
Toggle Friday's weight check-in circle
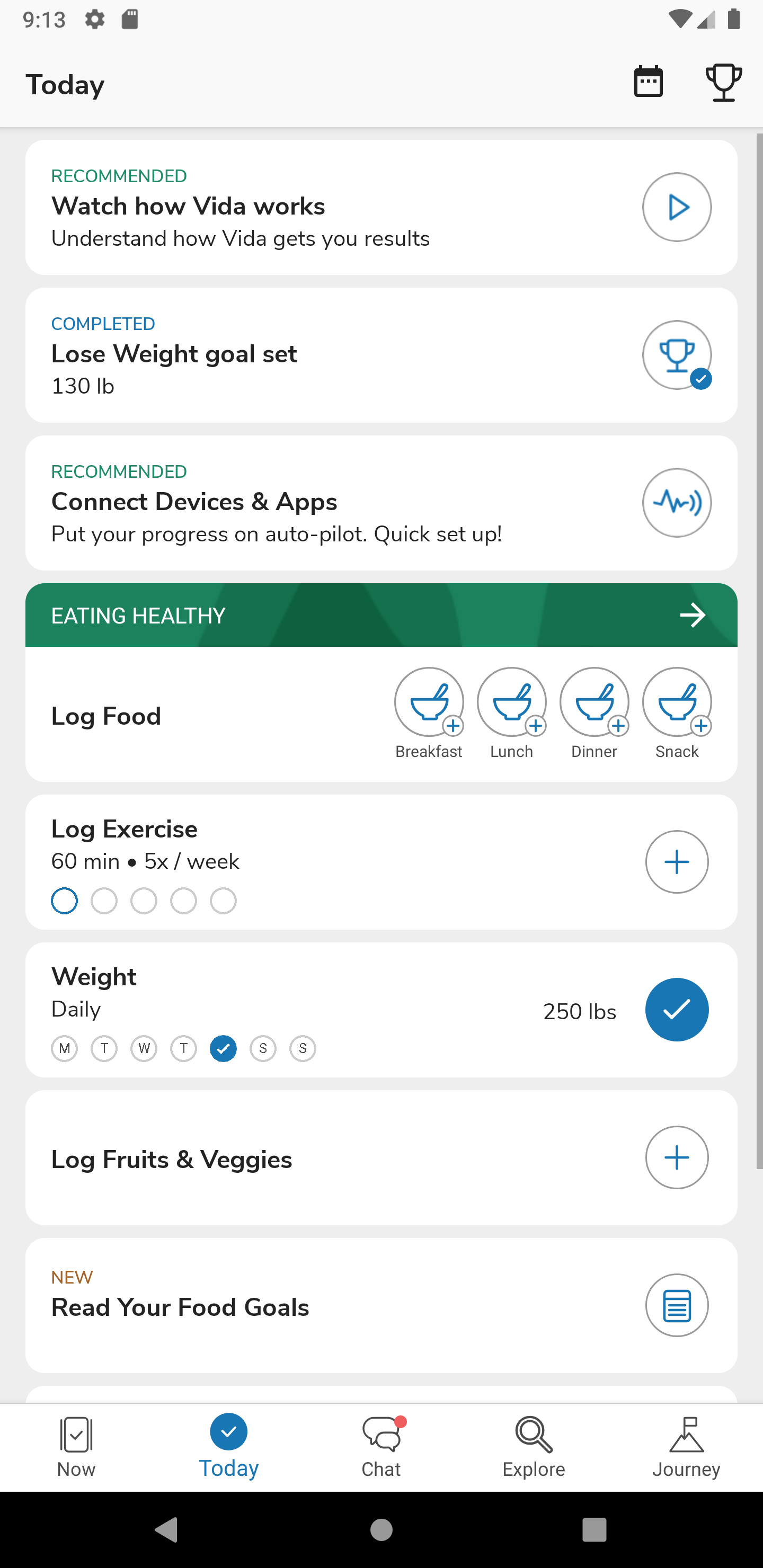(x=223, y=1049)
